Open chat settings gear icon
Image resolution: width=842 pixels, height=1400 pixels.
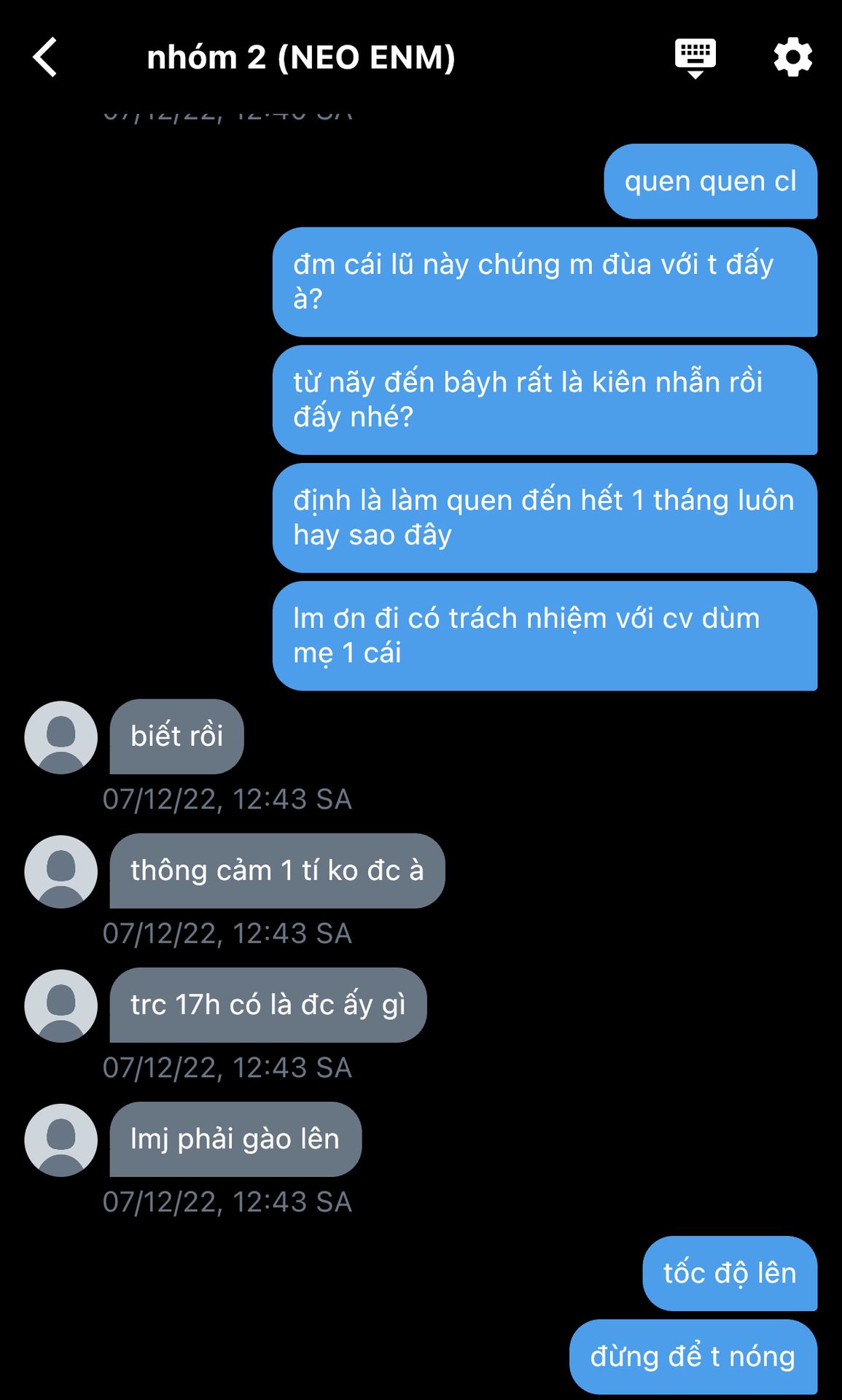793,57
